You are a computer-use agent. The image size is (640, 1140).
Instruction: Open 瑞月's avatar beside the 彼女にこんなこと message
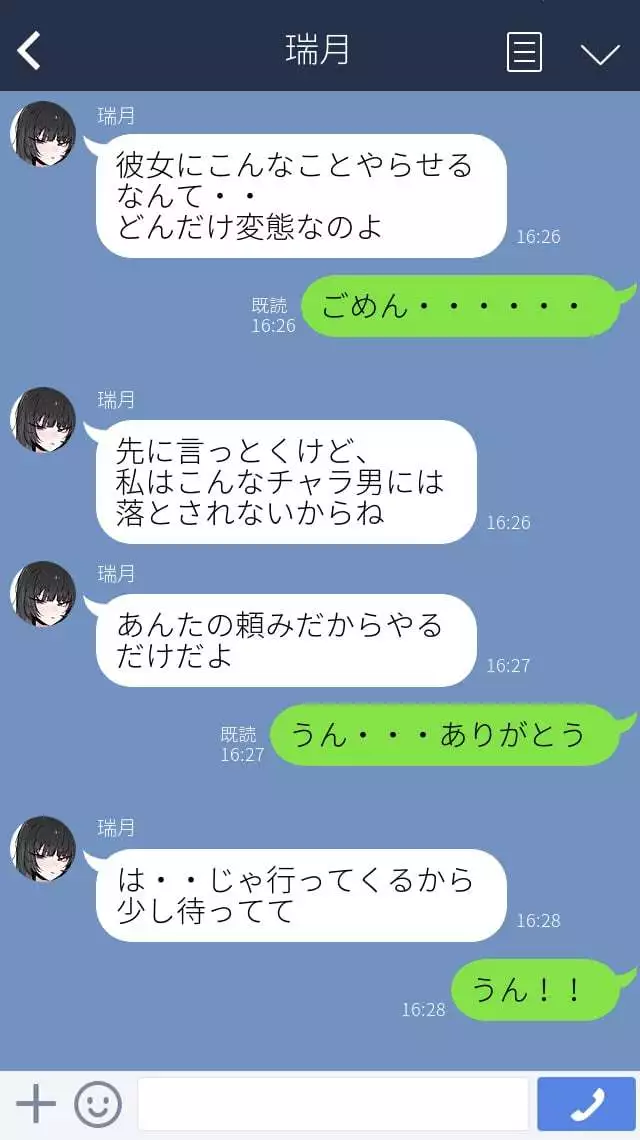click(43, 134)
